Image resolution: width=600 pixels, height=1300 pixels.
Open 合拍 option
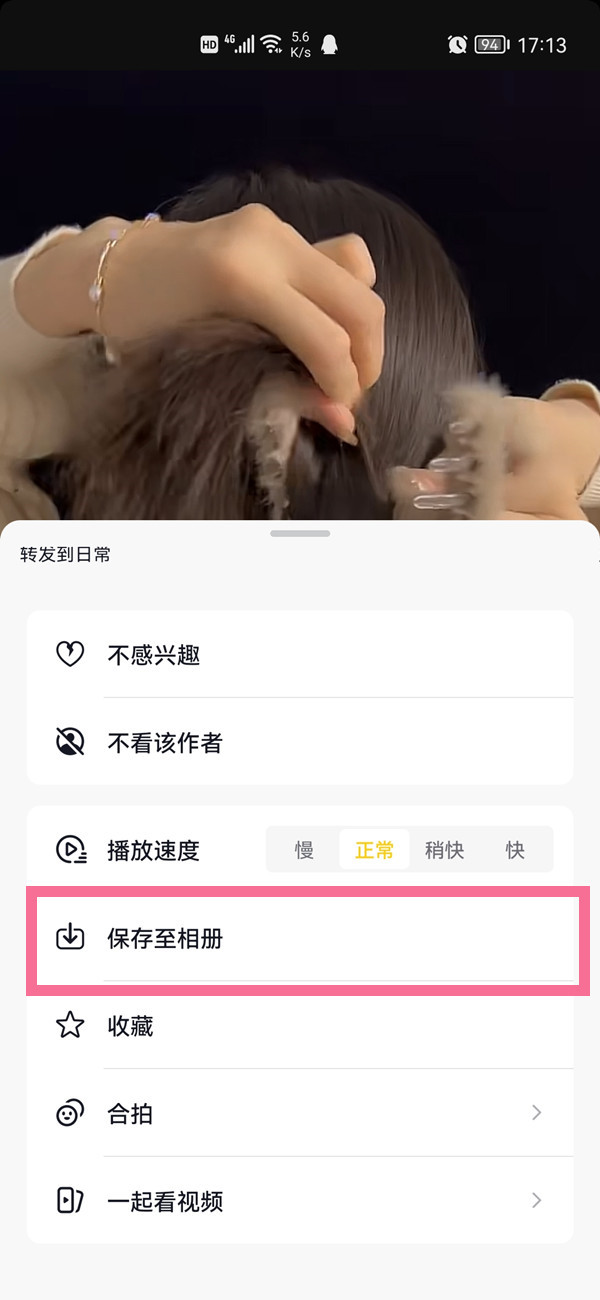click(x=300, y=1113)
